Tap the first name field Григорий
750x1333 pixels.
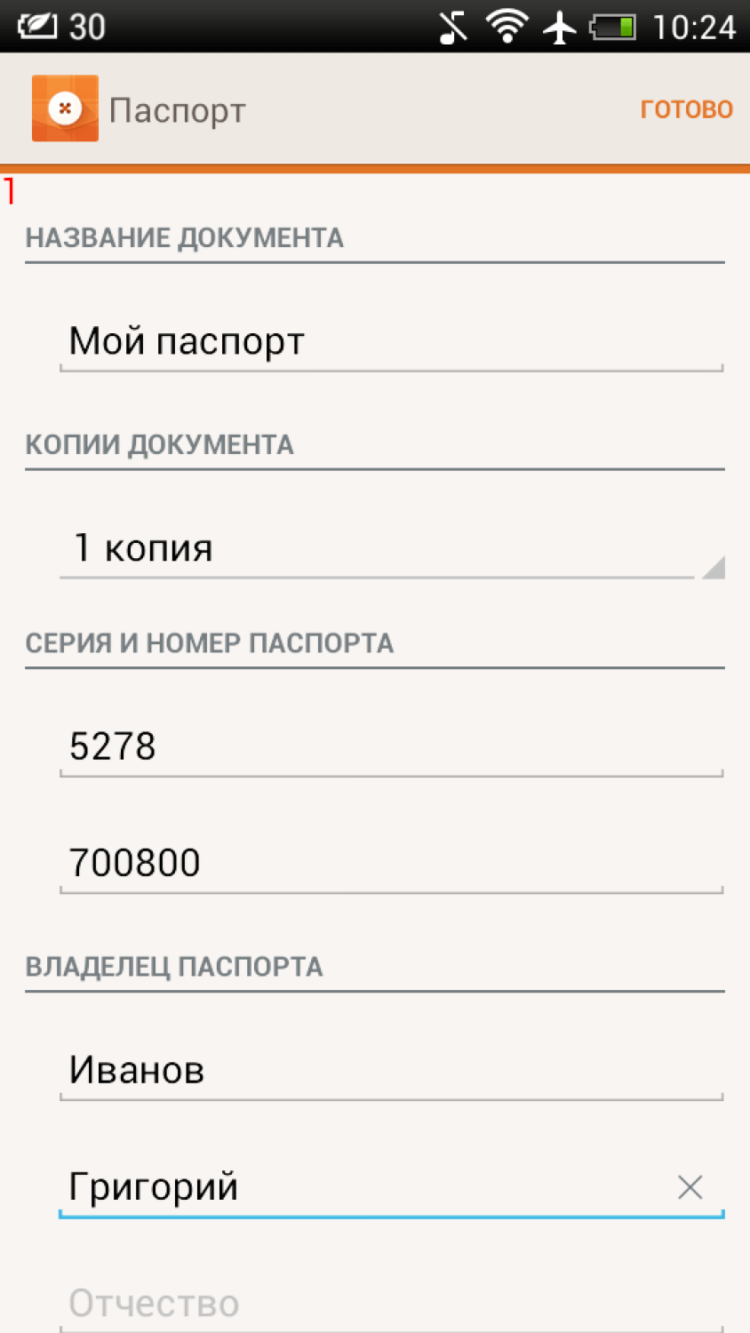click(360, 1189)
